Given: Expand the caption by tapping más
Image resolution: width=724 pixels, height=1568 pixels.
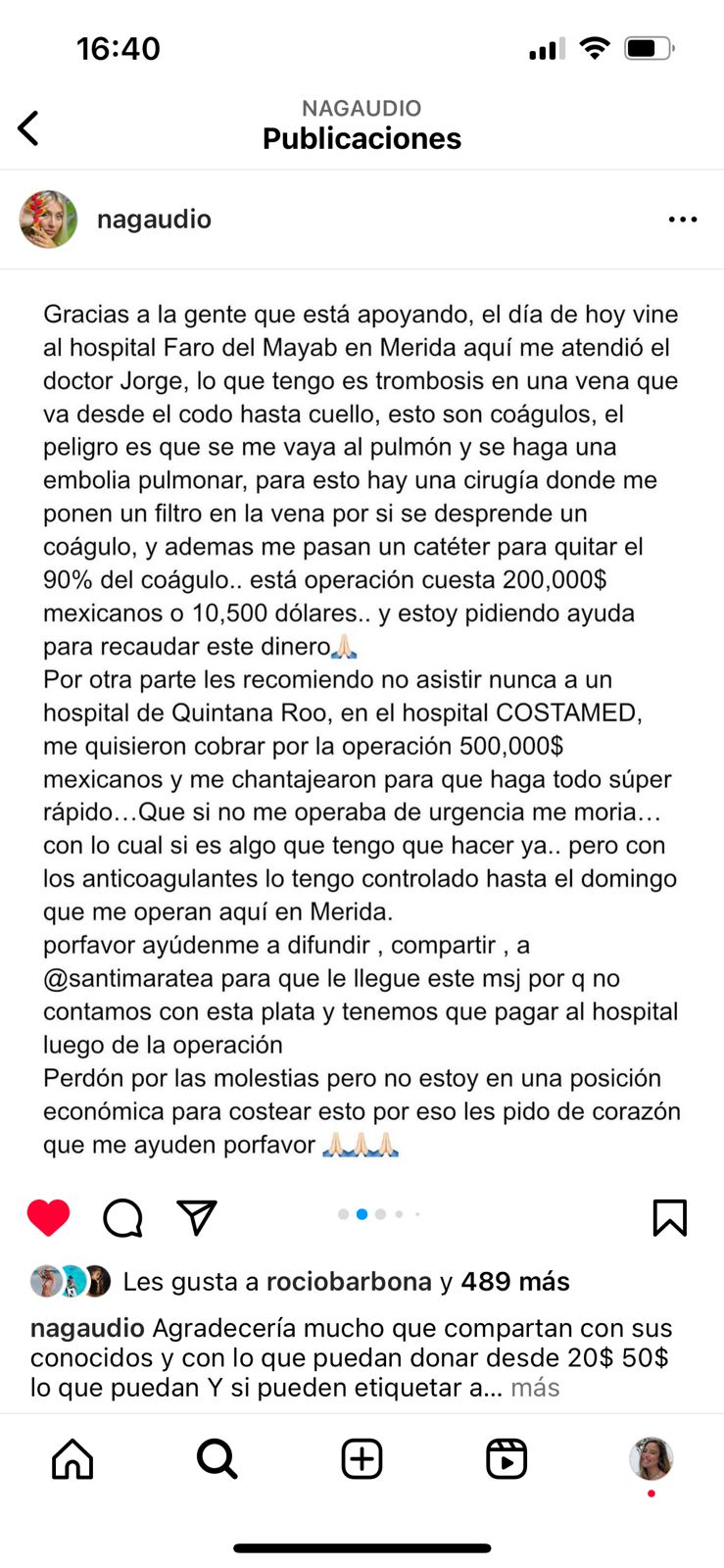Looking at the screenshot, I should (535, 1388).
